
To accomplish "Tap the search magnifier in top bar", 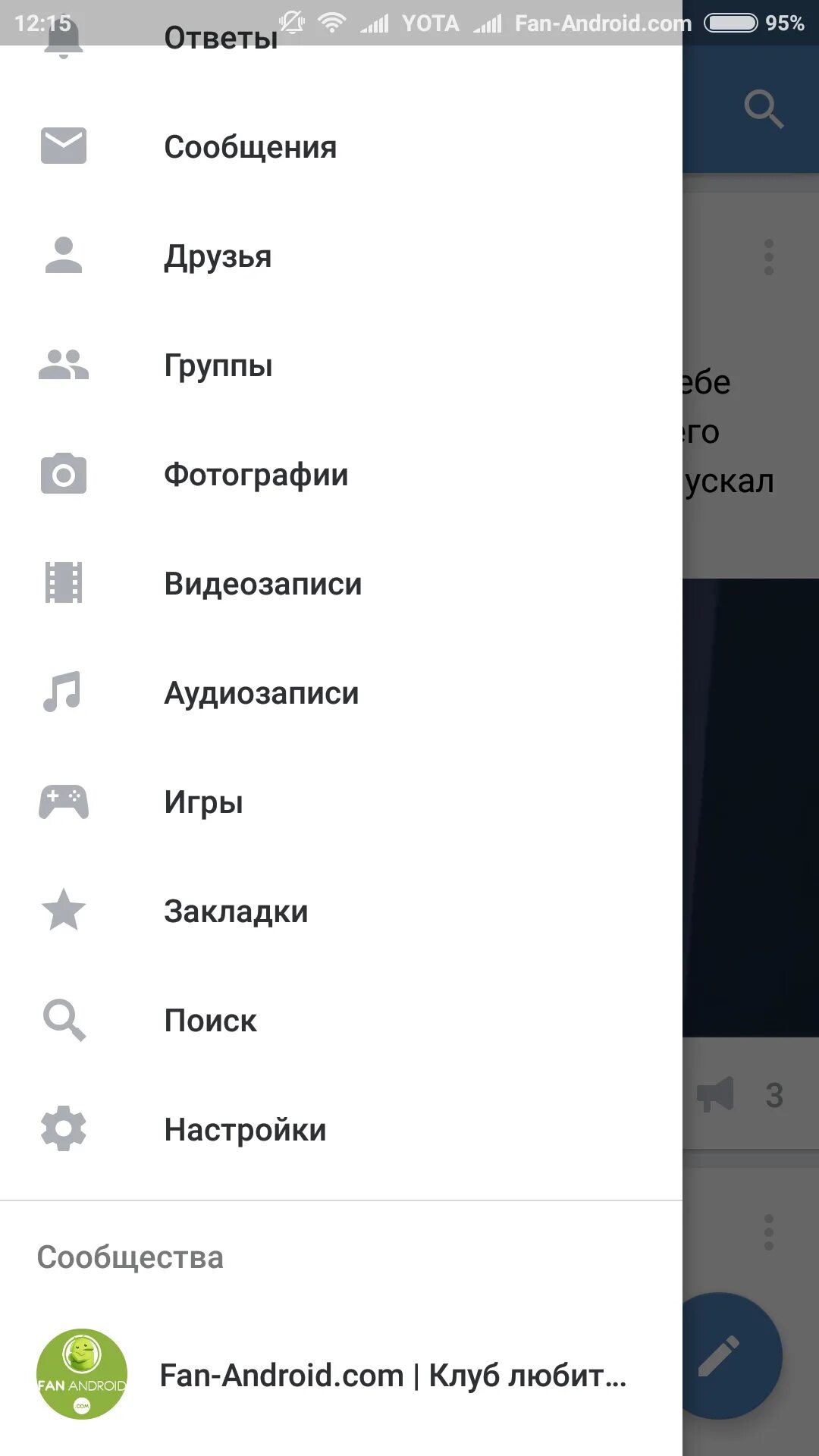I will coord(763,109).
